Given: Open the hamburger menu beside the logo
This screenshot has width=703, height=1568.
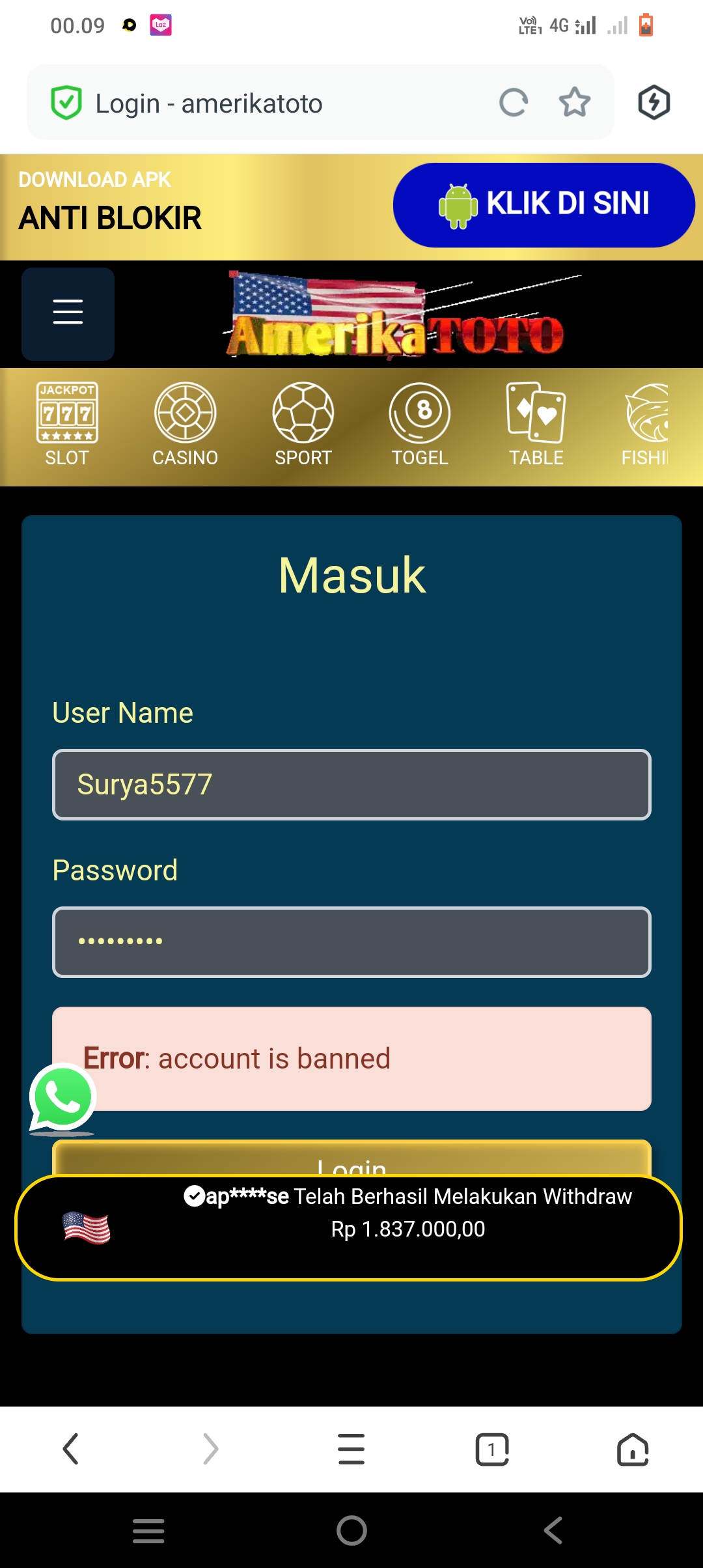Looking at the screenshot, I should [x=68, y=313].
